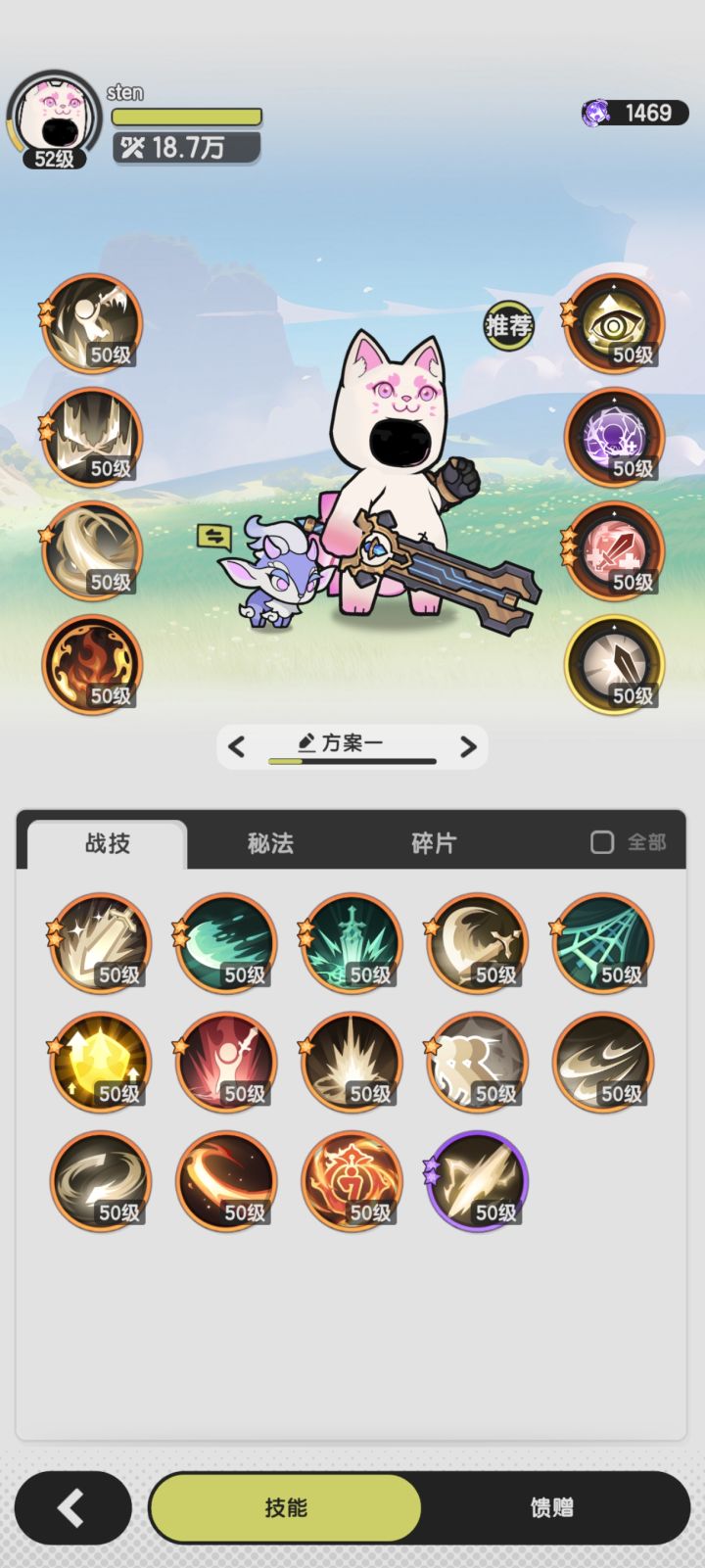This screenshot has height=1568, width=705.
Task: Select the flaming ring emblem skill
Action: click(x=352, y=1180)
